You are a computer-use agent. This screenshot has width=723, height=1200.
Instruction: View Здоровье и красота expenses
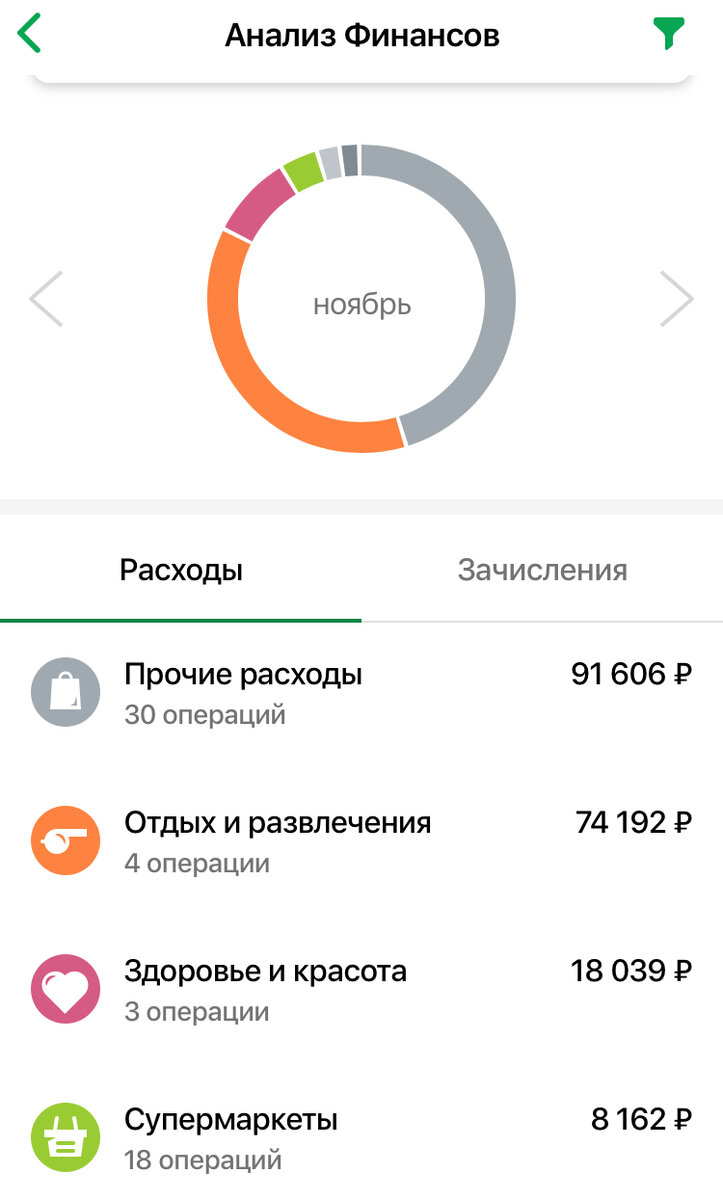[360, 989]
